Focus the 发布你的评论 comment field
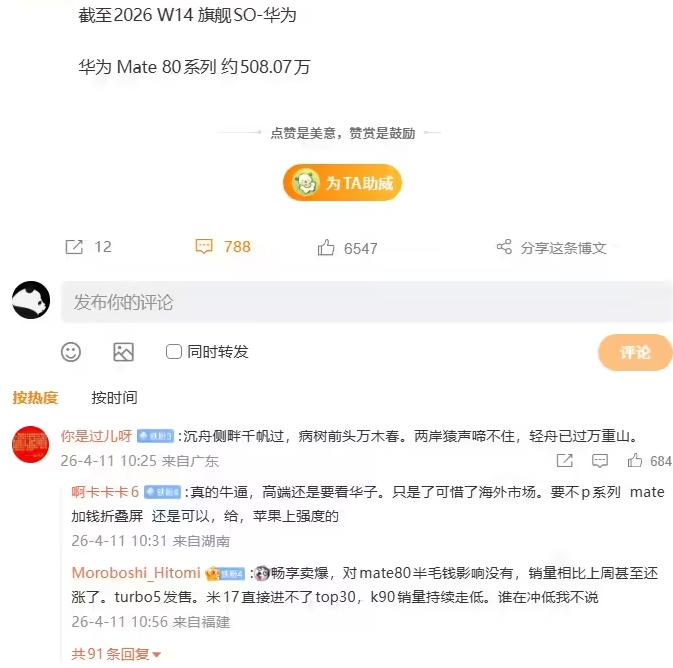The height and width of the screenshot is (668, 673). 365,301
